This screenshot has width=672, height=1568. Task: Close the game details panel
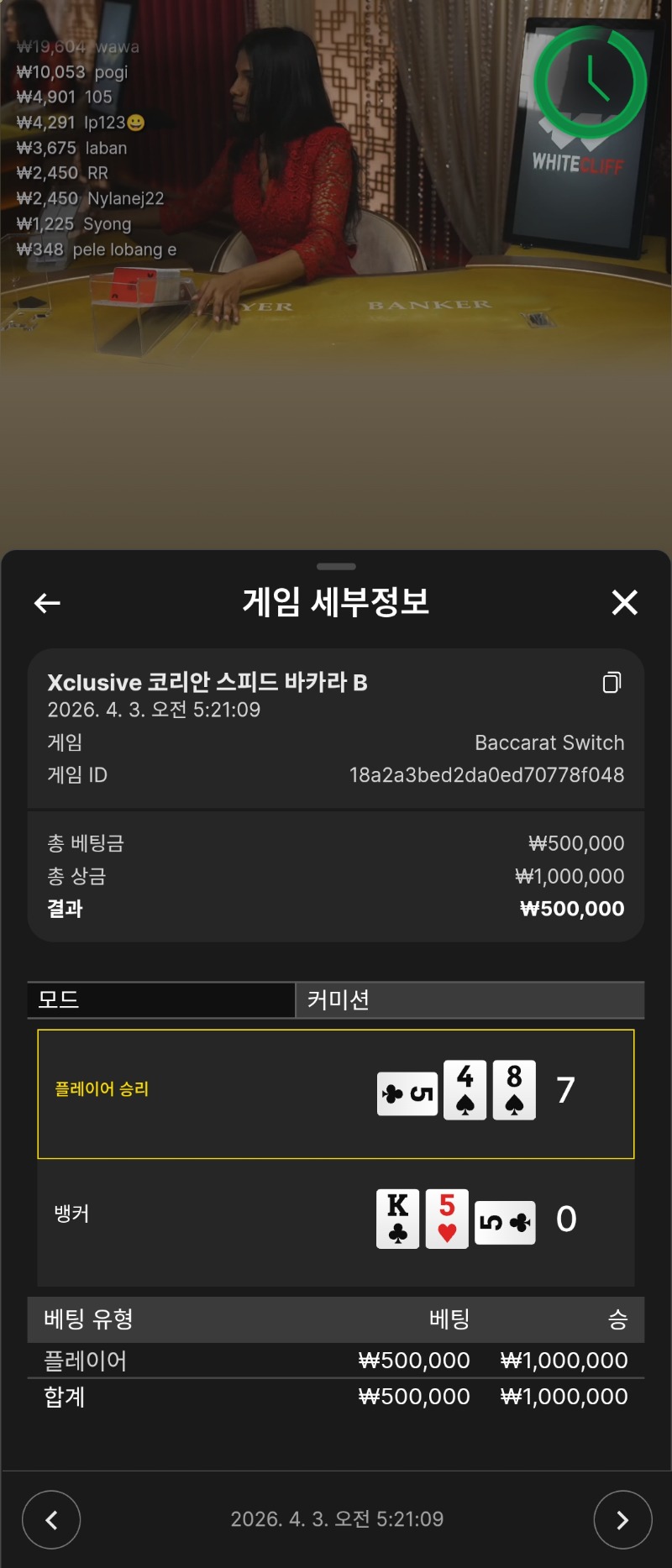click(624, 602)
